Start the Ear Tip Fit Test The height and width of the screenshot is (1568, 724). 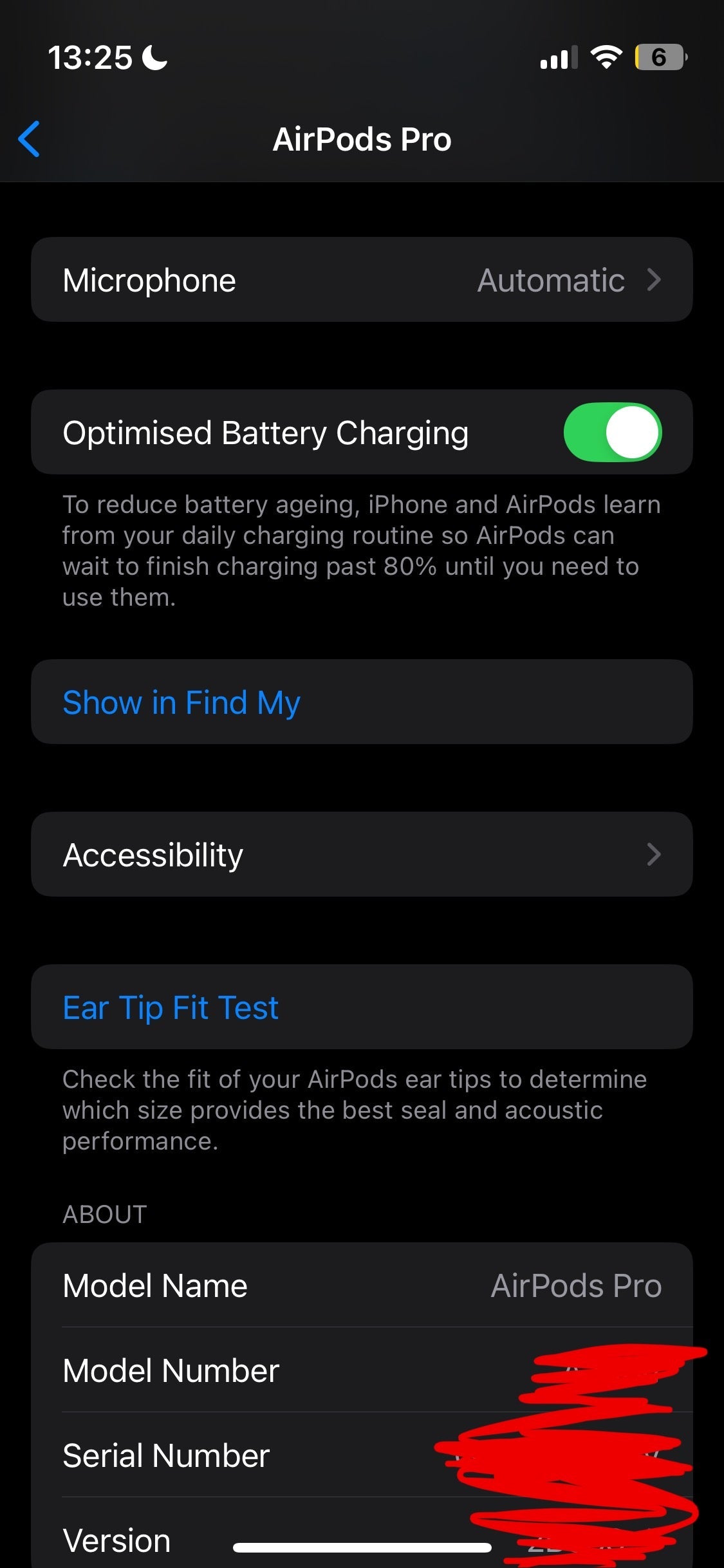point(171,1007)
